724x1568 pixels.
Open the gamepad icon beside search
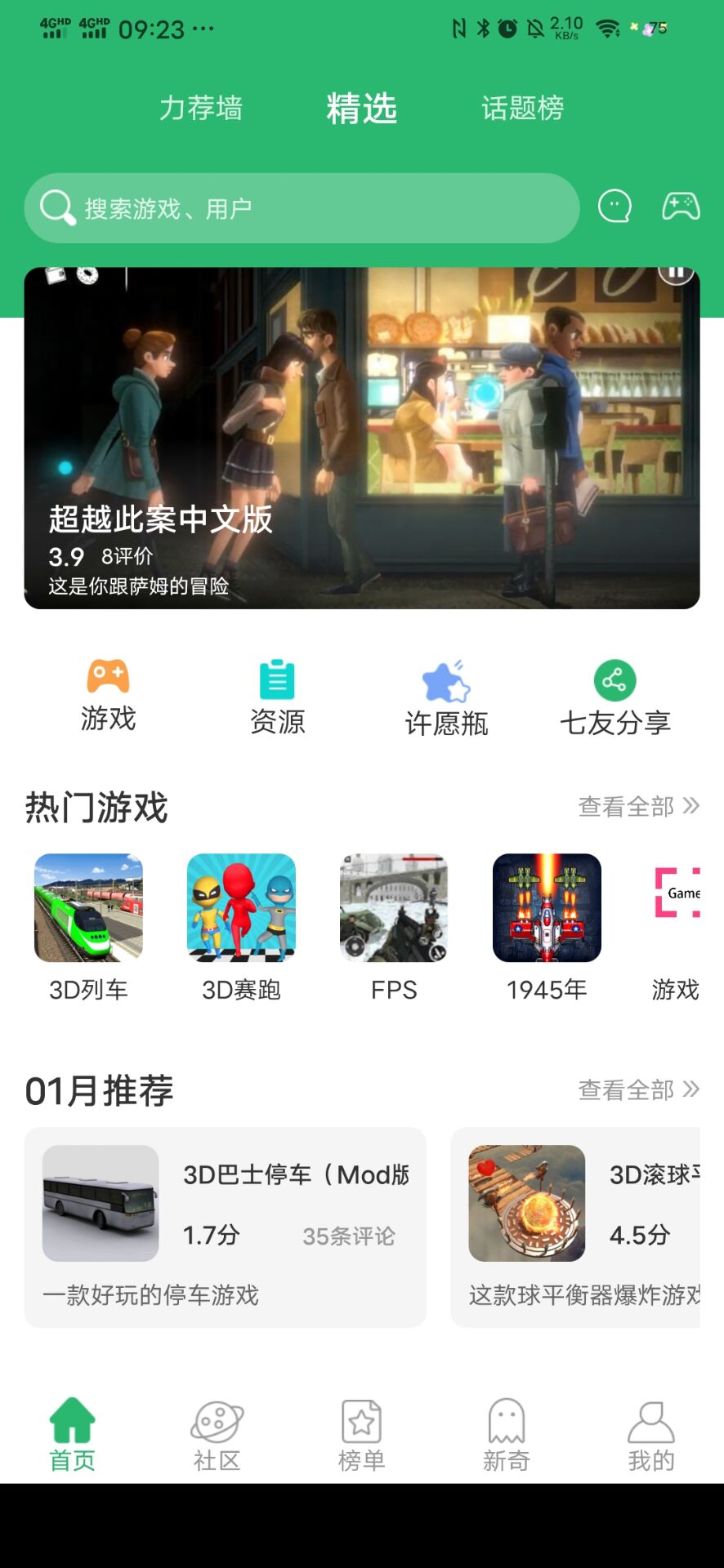coord(680,207)
